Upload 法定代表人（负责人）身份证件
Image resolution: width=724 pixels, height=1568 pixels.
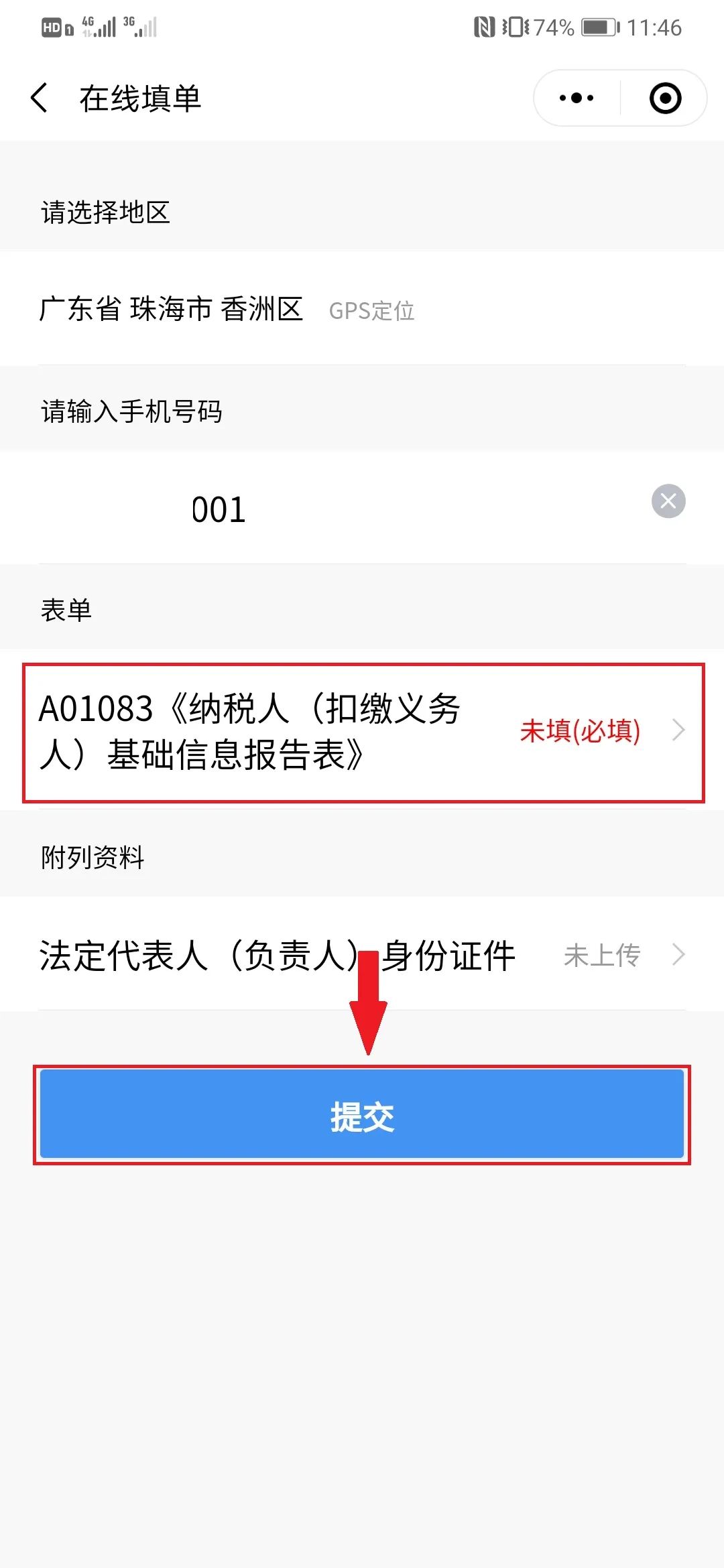(362, 954)
